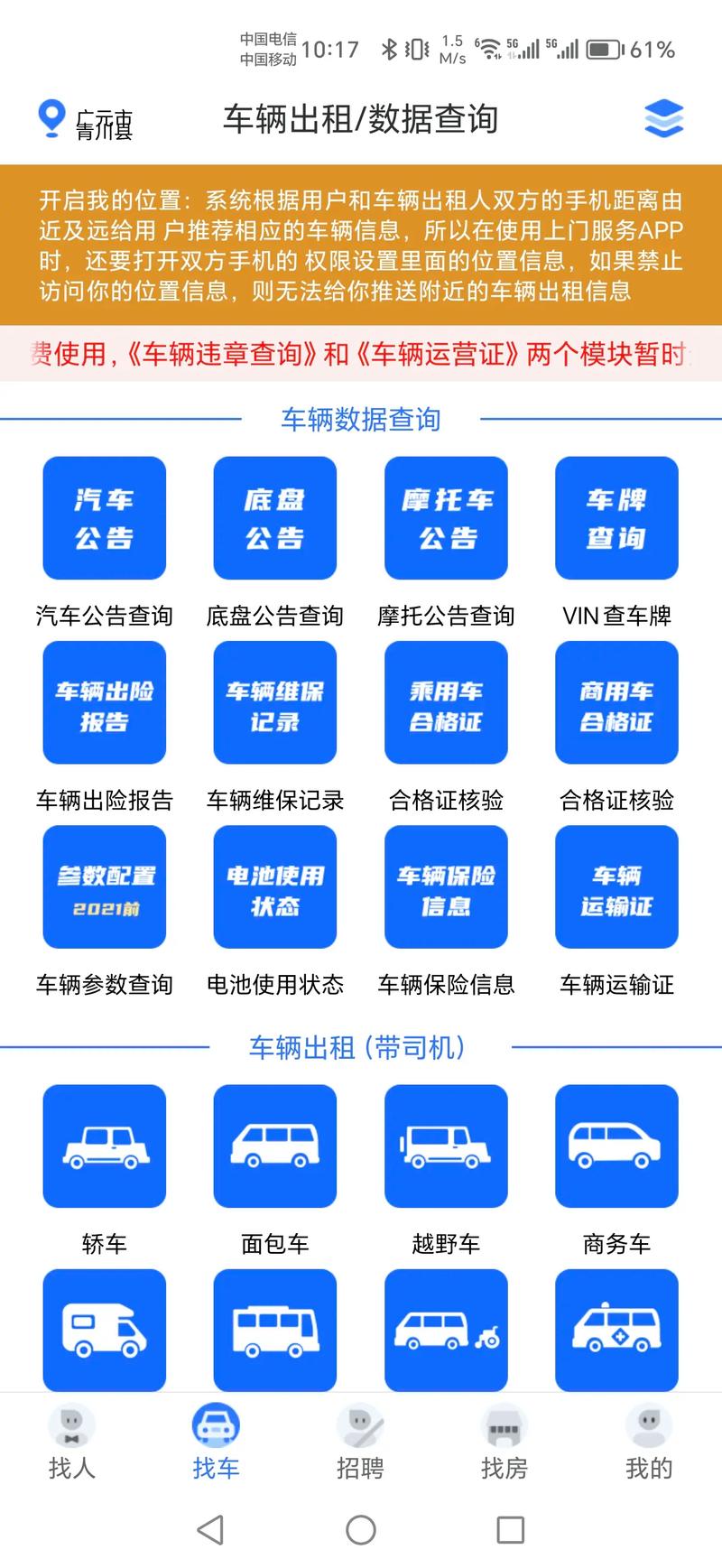Tap the VIN 查车牌 plate lookup icon

pyautogui.click(x=616, y=519)
